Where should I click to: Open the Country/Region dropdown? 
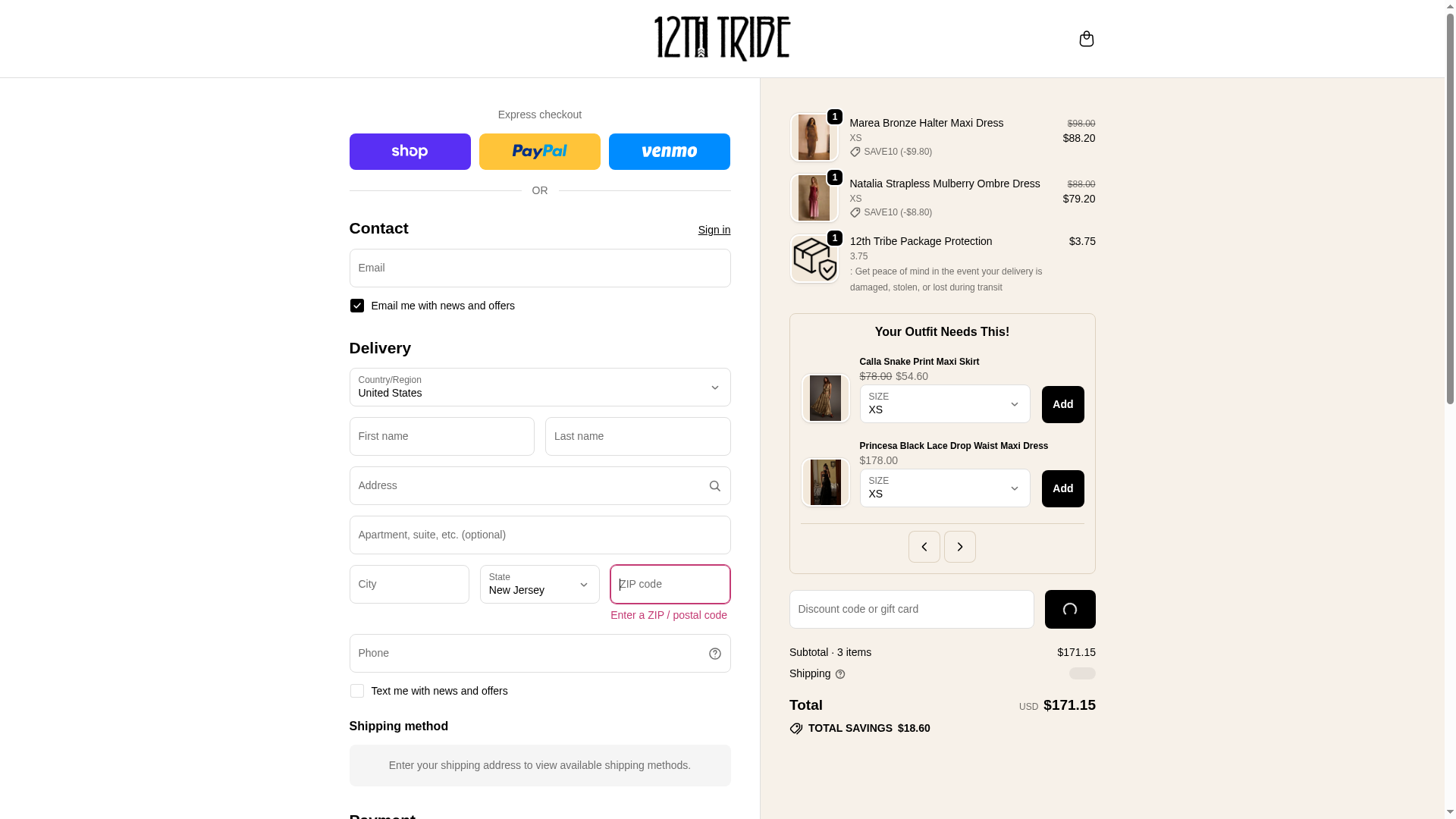(539, 388)
